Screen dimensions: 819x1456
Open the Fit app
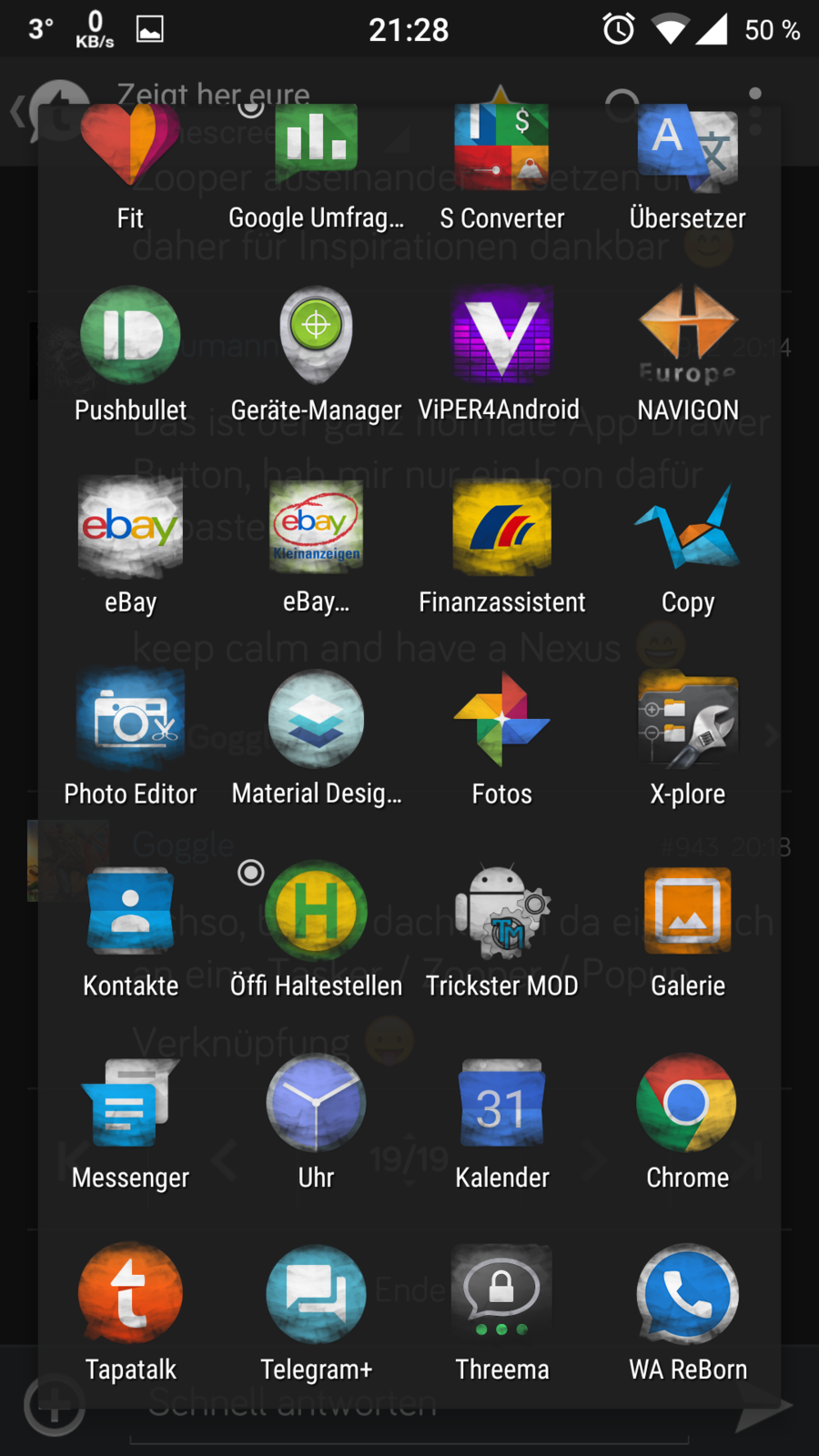pyautogui.click(x=130, y=146)
